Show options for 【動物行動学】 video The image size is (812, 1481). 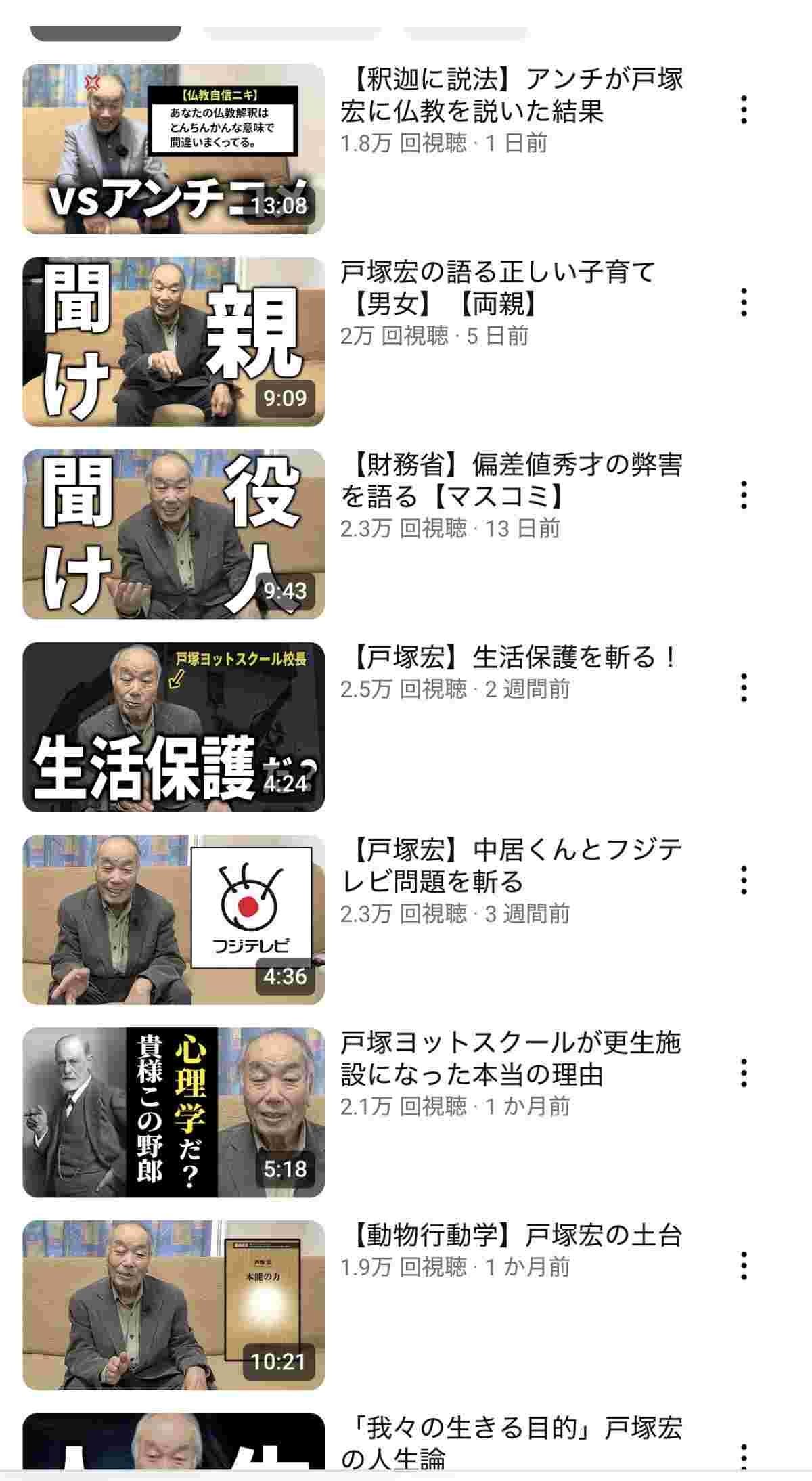coord(744,1266)
